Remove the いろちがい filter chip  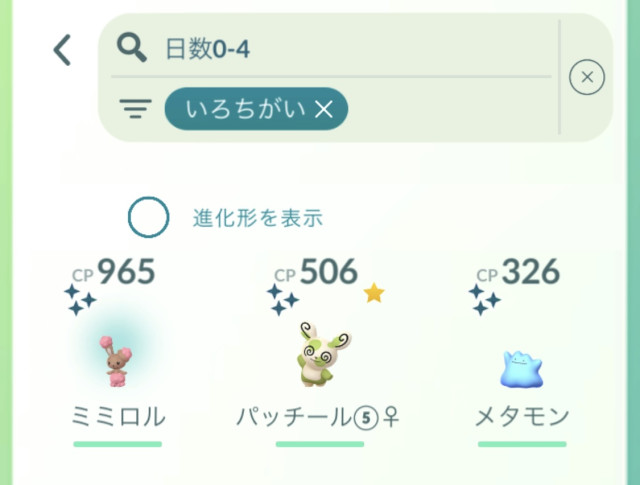pyautogui.click(x=323, y=109)
